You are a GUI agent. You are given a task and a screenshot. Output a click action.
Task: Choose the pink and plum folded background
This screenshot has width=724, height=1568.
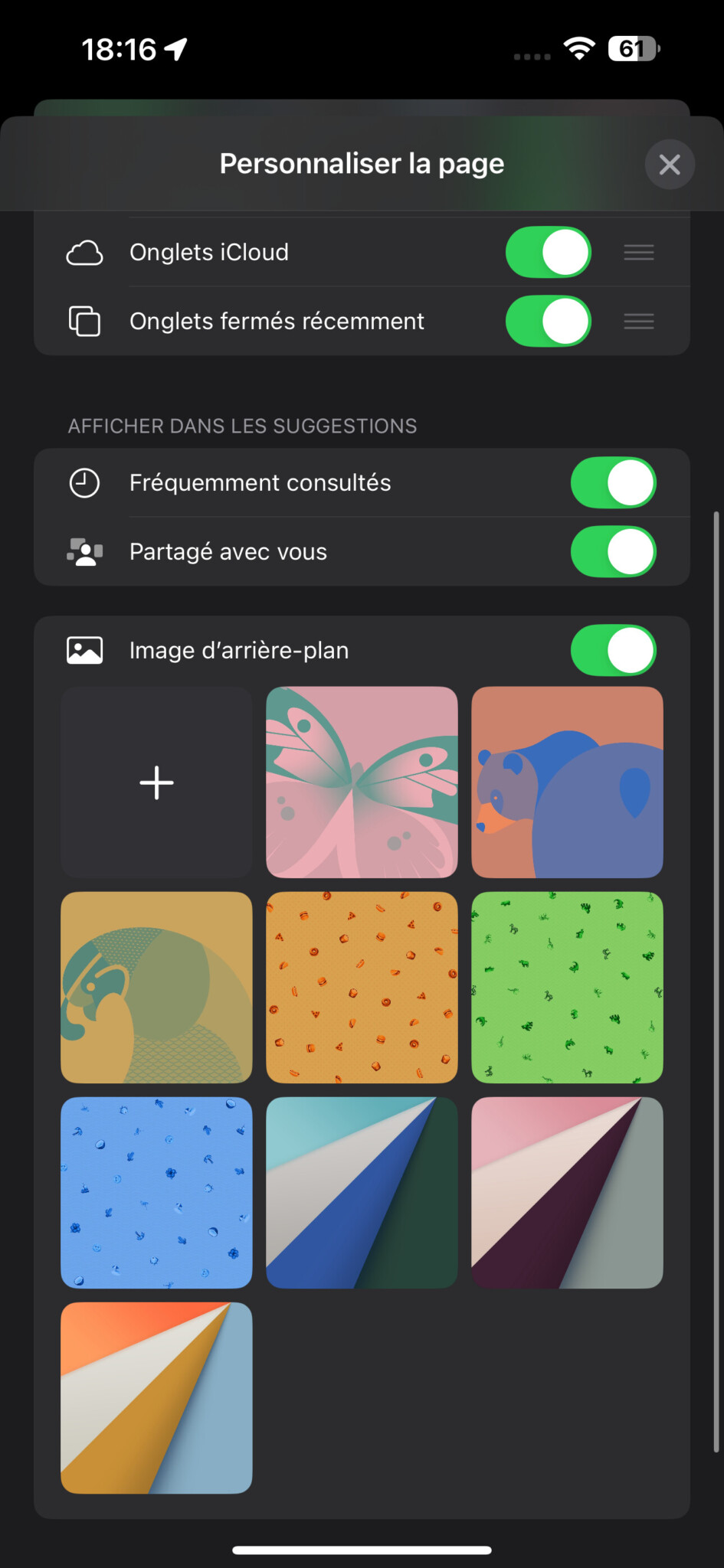(567, 1193)
